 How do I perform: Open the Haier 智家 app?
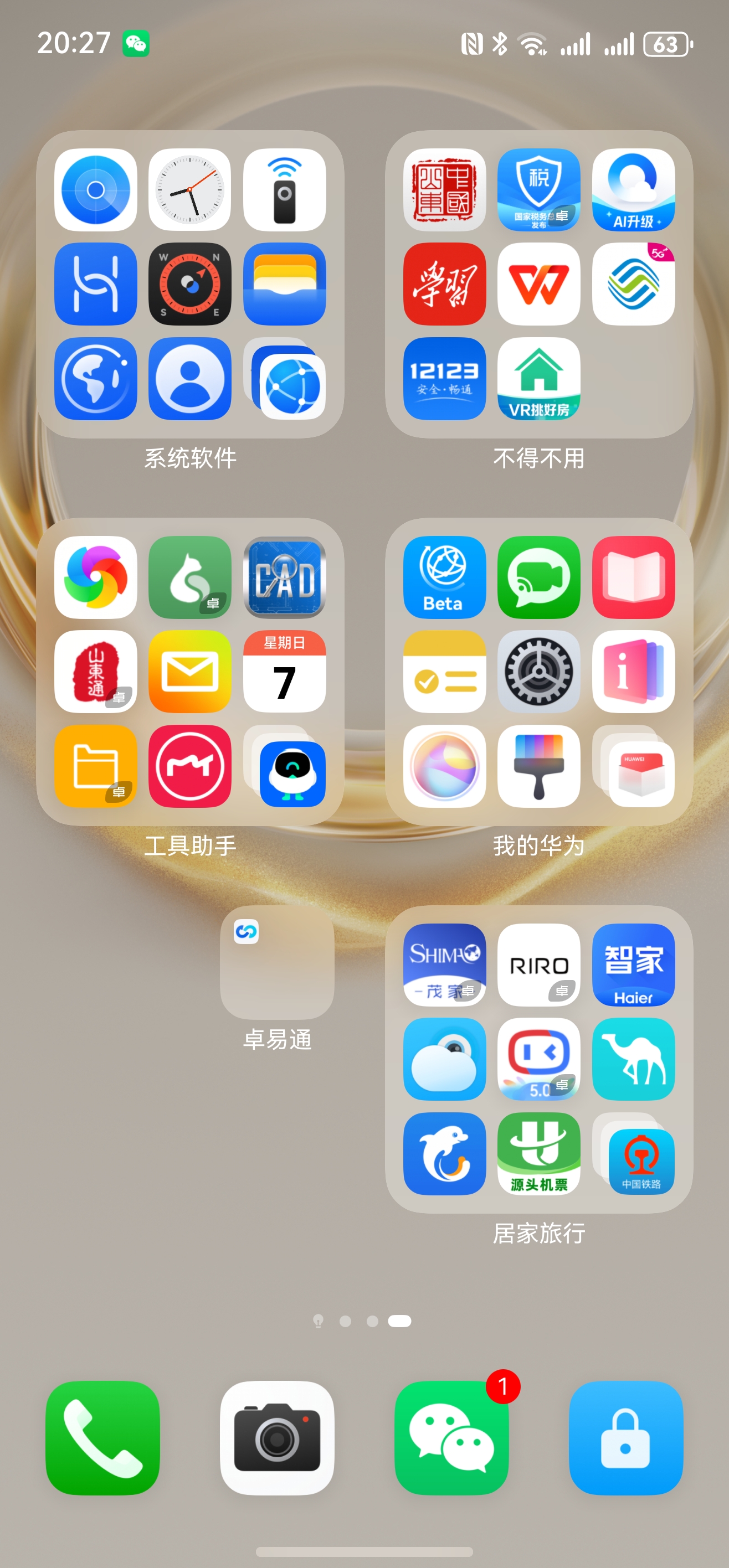[x=633, y=965]
